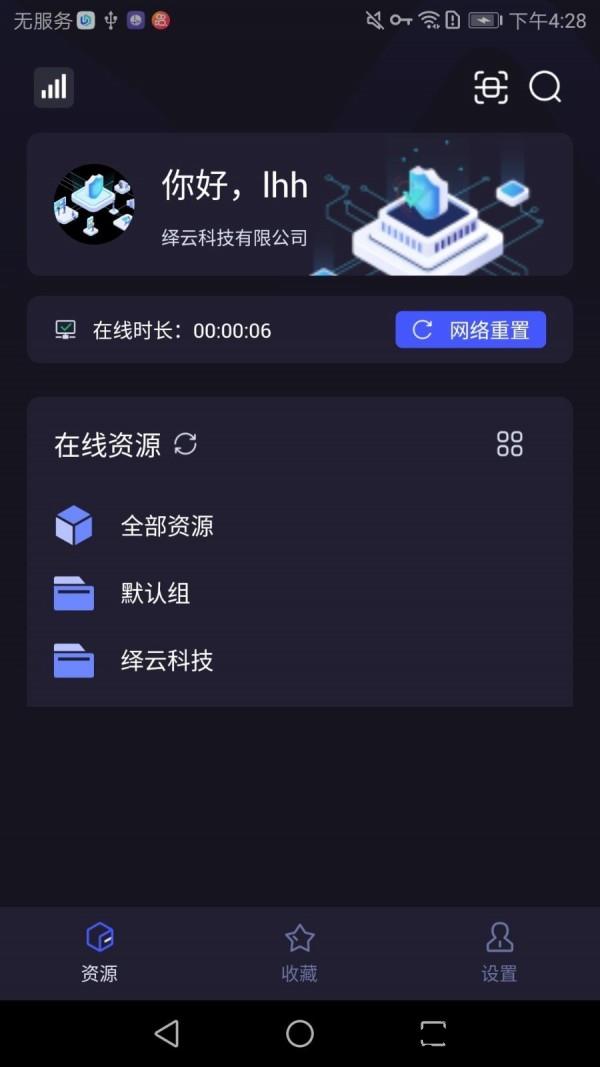Go to the 设置 tab
This screenshot has height=1067, width=600.
499,952
